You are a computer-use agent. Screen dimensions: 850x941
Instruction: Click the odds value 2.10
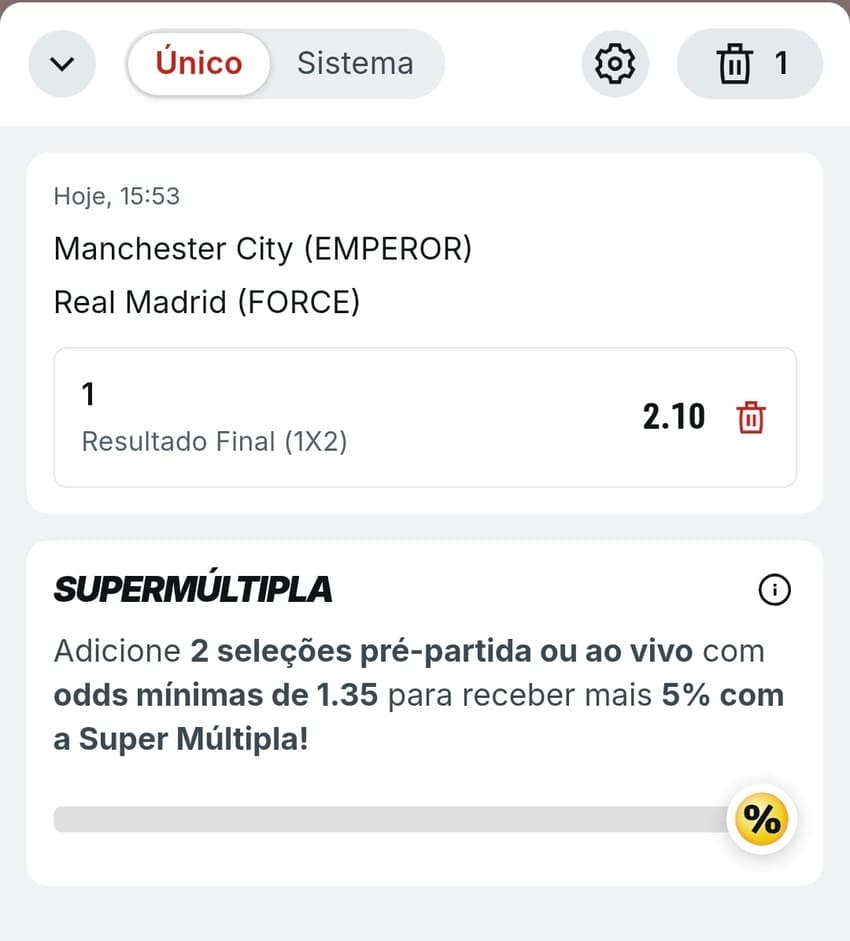(674, 416)
